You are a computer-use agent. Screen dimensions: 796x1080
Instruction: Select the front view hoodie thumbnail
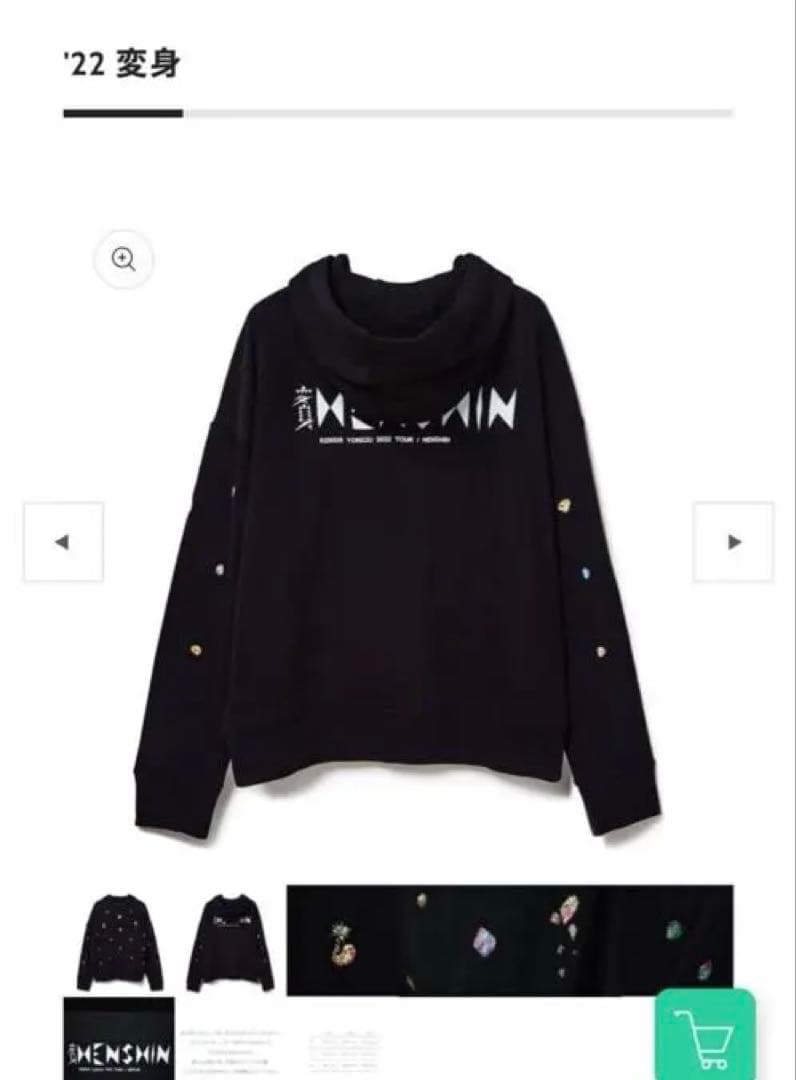pyautogui.click(x=120, y=941)
